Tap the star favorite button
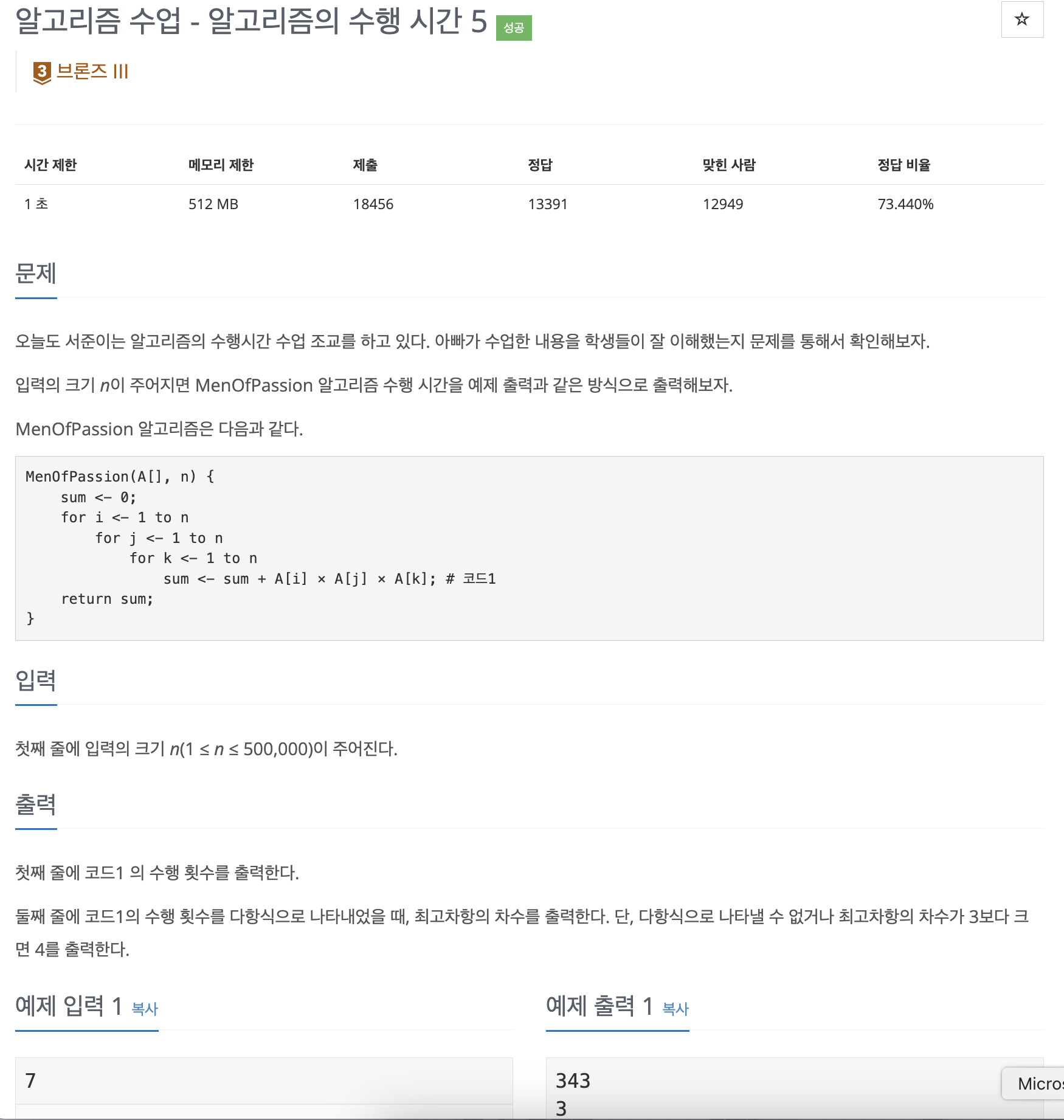The image size is (1064, 1120). click(1021, 19)
